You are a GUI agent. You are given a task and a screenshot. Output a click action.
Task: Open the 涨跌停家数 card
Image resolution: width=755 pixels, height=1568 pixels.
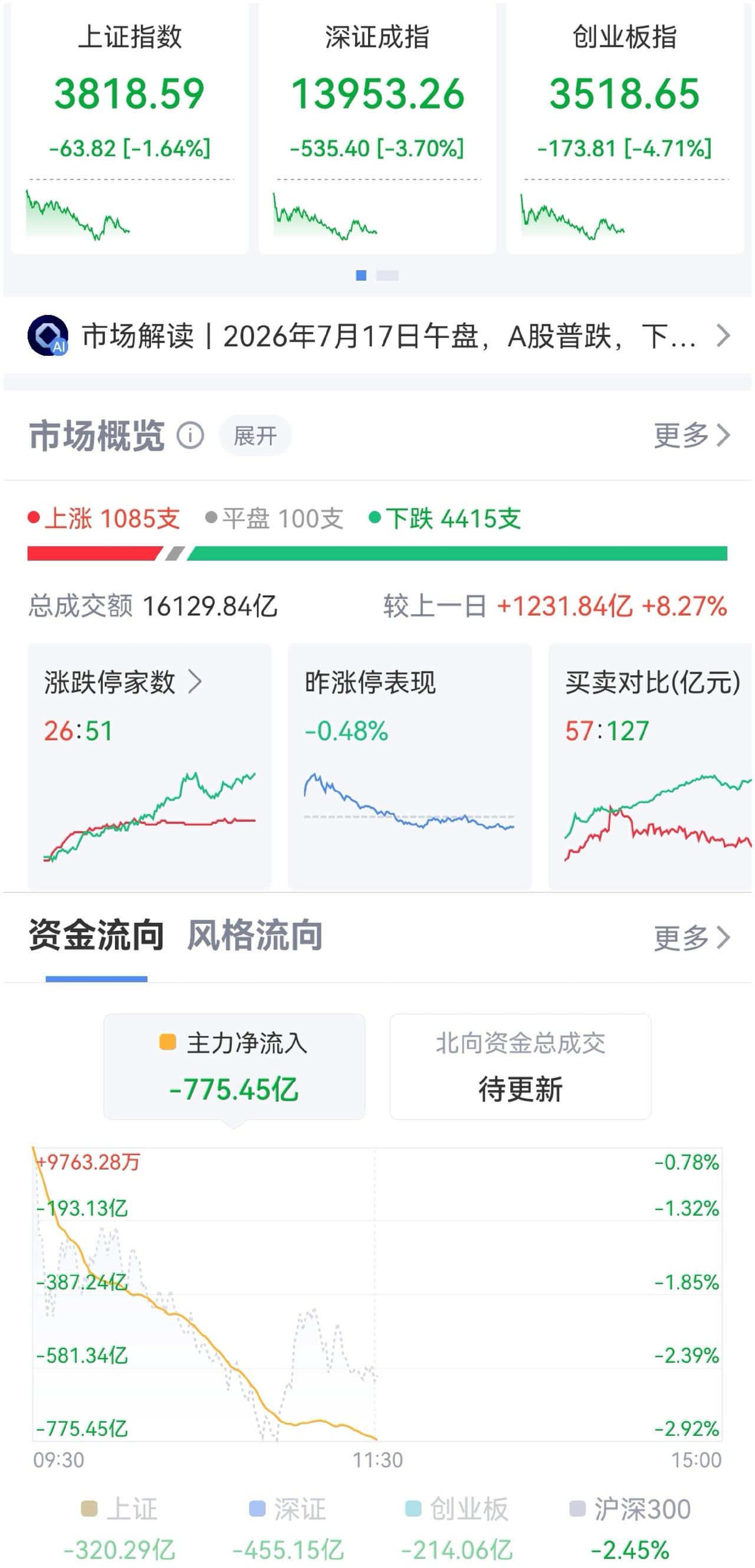point(149,766)
